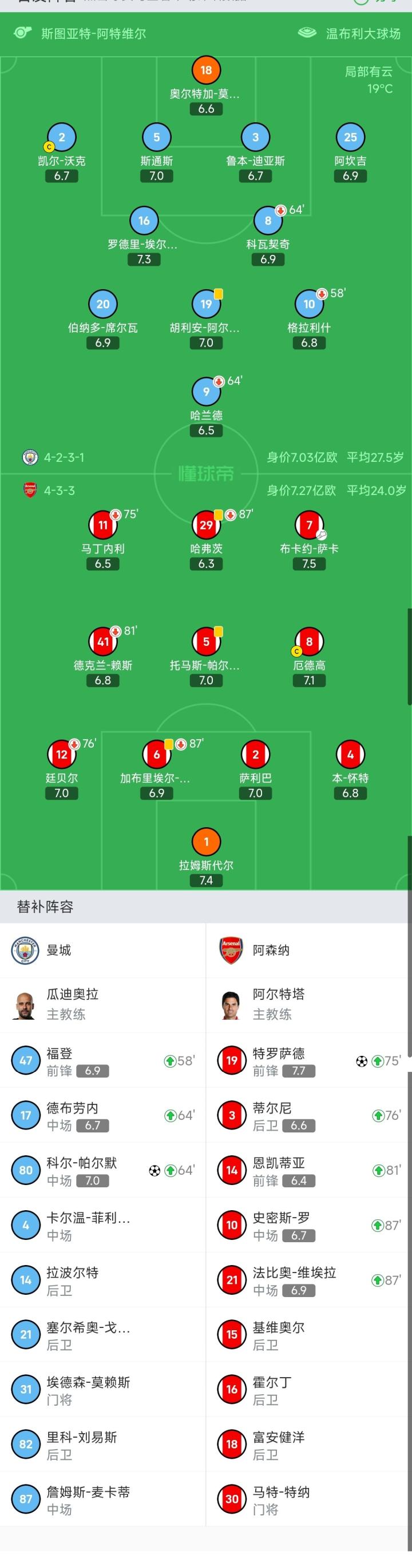Open 斯通斯 player profile
This screenshot has height=1568, width=412.
tap(157, 138)
